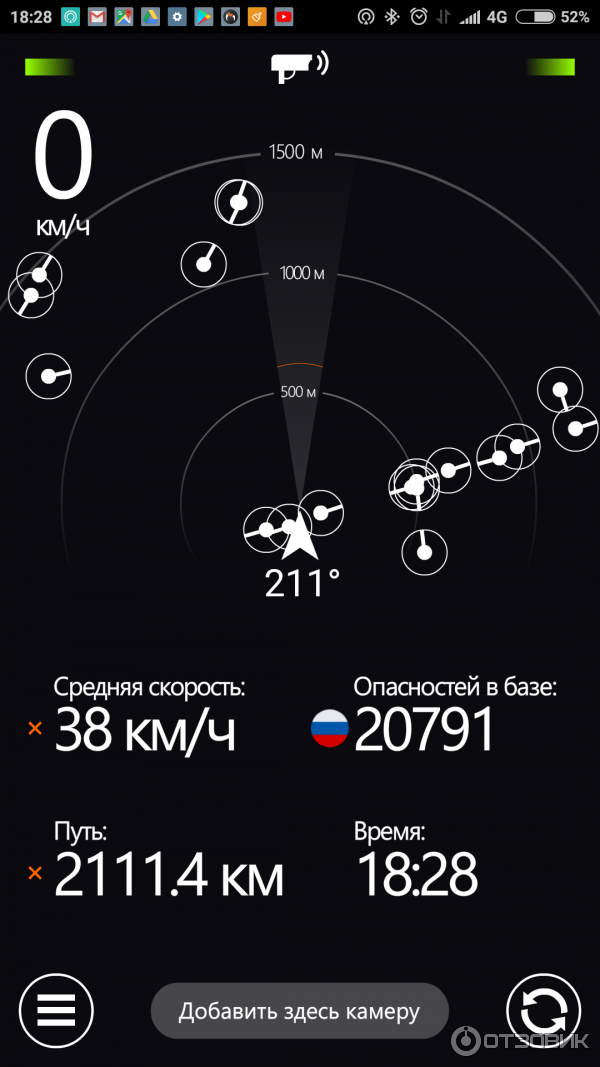Tap the camera alert sound icon
The height and width of the screenshot is (1067, 600).
pyautogui.click(x=299, y=67)
